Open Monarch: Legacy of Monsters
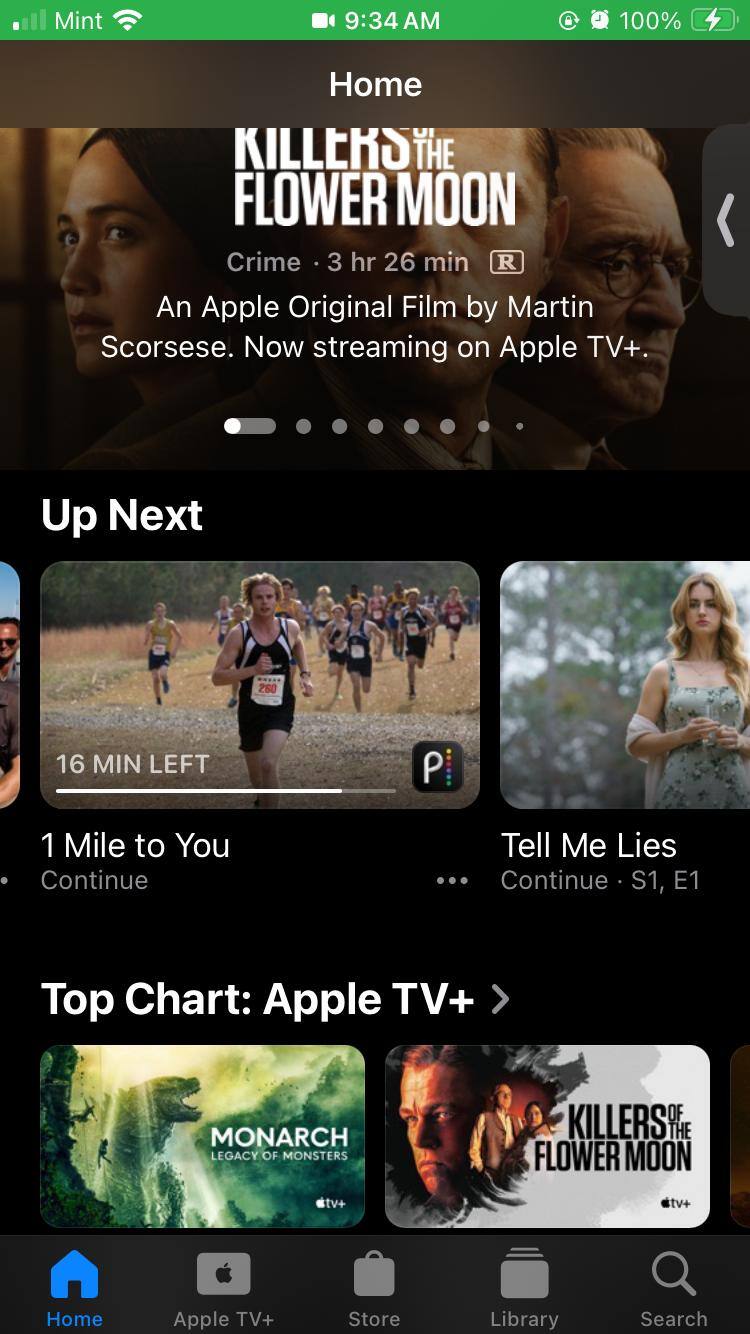Screen dimensions: 750x1334 (x=203, y=1136)
